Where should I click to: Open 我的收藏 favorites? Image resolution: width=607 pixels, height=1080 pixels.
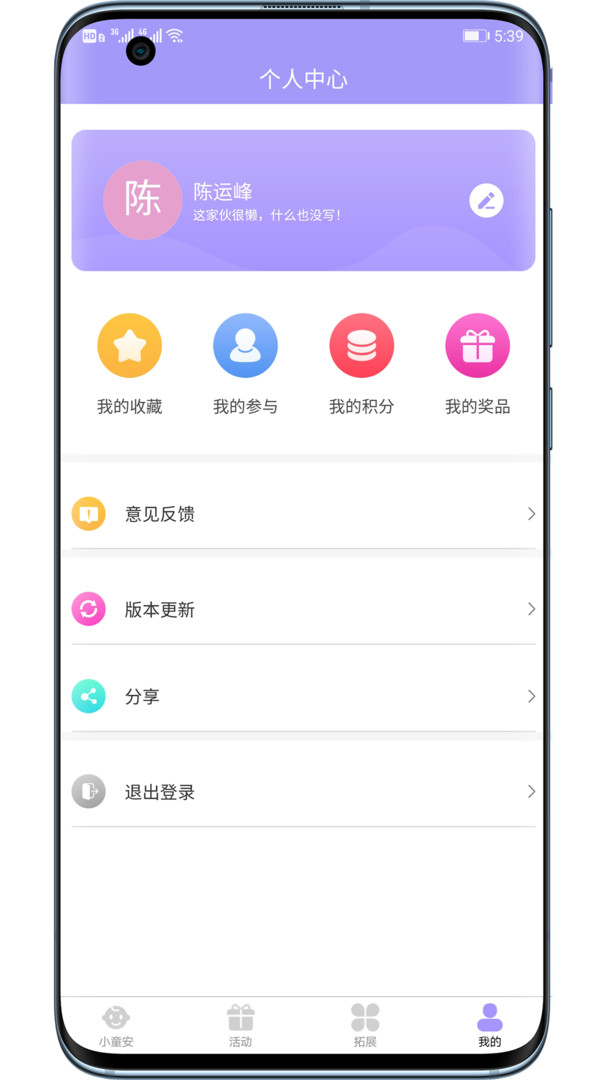[x=129, y=346]
